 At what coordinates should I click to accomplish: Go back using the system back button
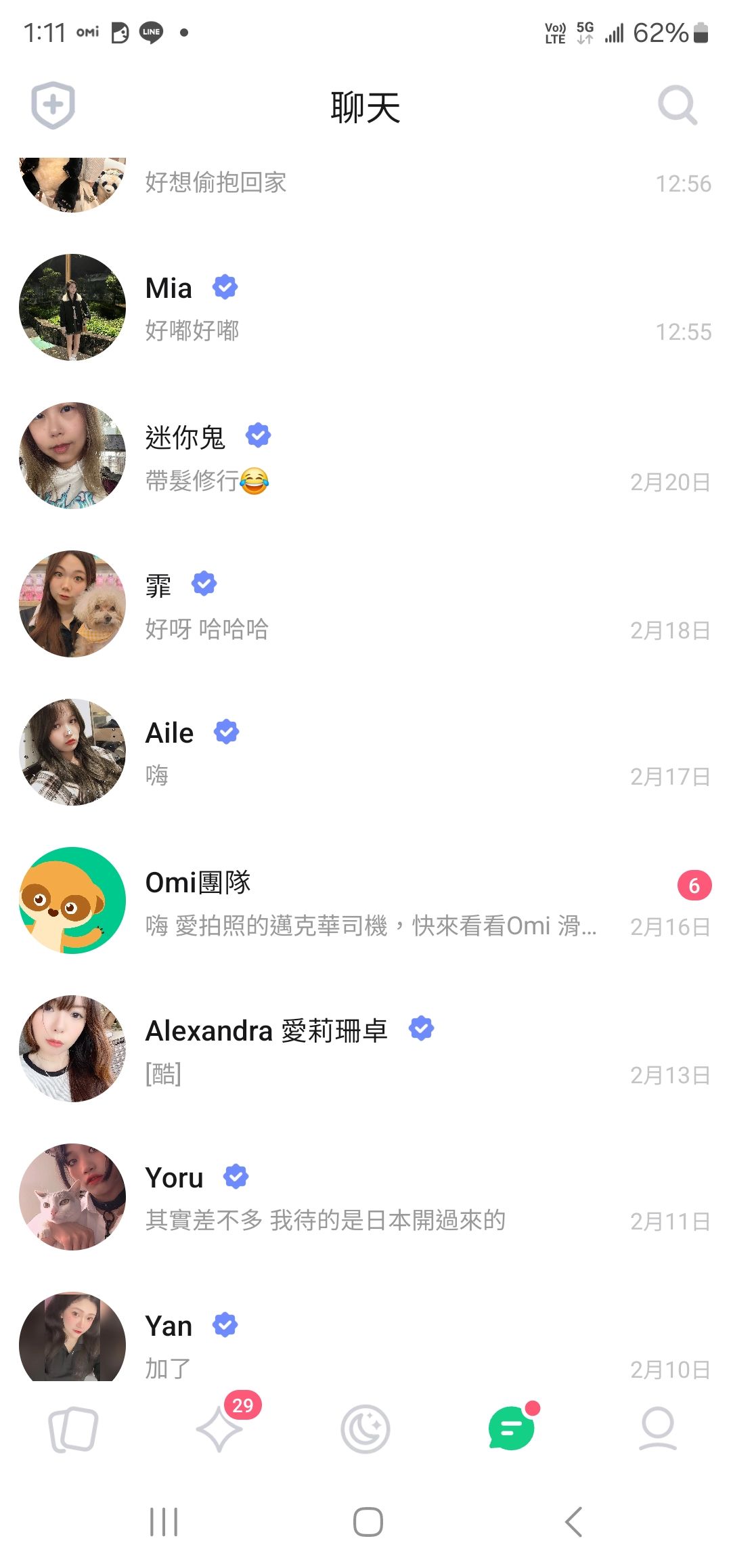[x=573, y=1522]
